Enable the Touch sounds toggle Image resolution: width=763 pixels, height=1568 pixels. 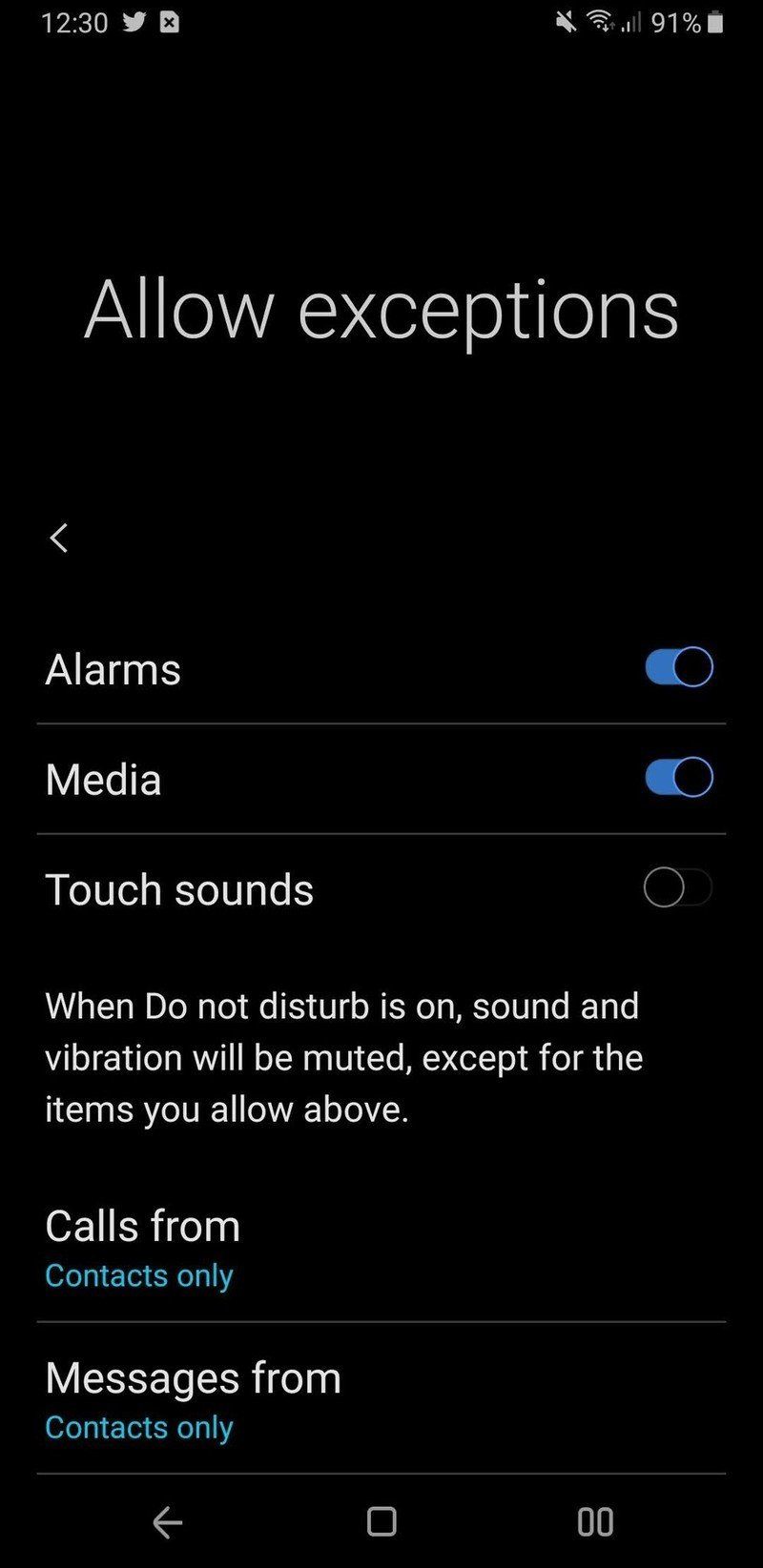pos(677,887)
